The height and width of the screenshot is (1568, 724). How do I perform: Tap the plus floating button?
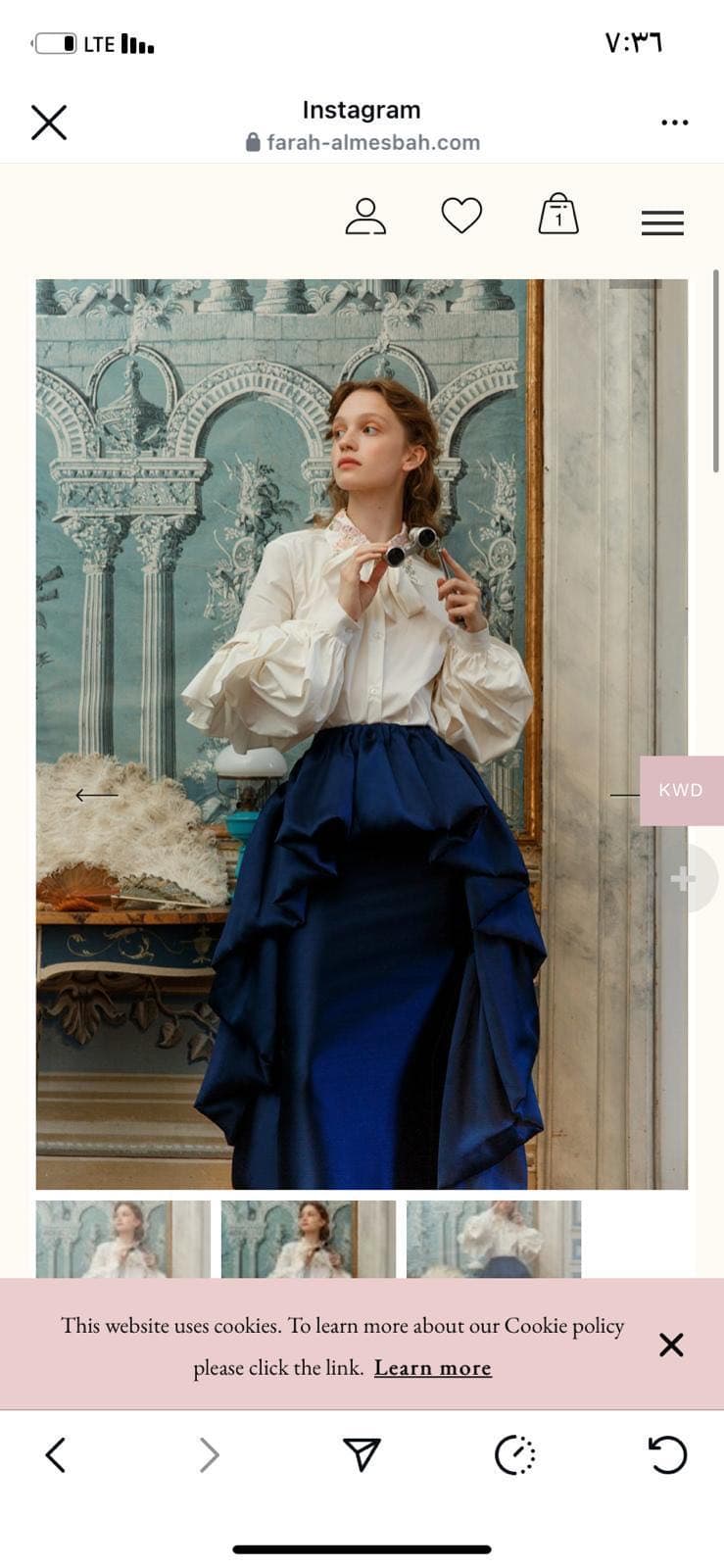684,879
